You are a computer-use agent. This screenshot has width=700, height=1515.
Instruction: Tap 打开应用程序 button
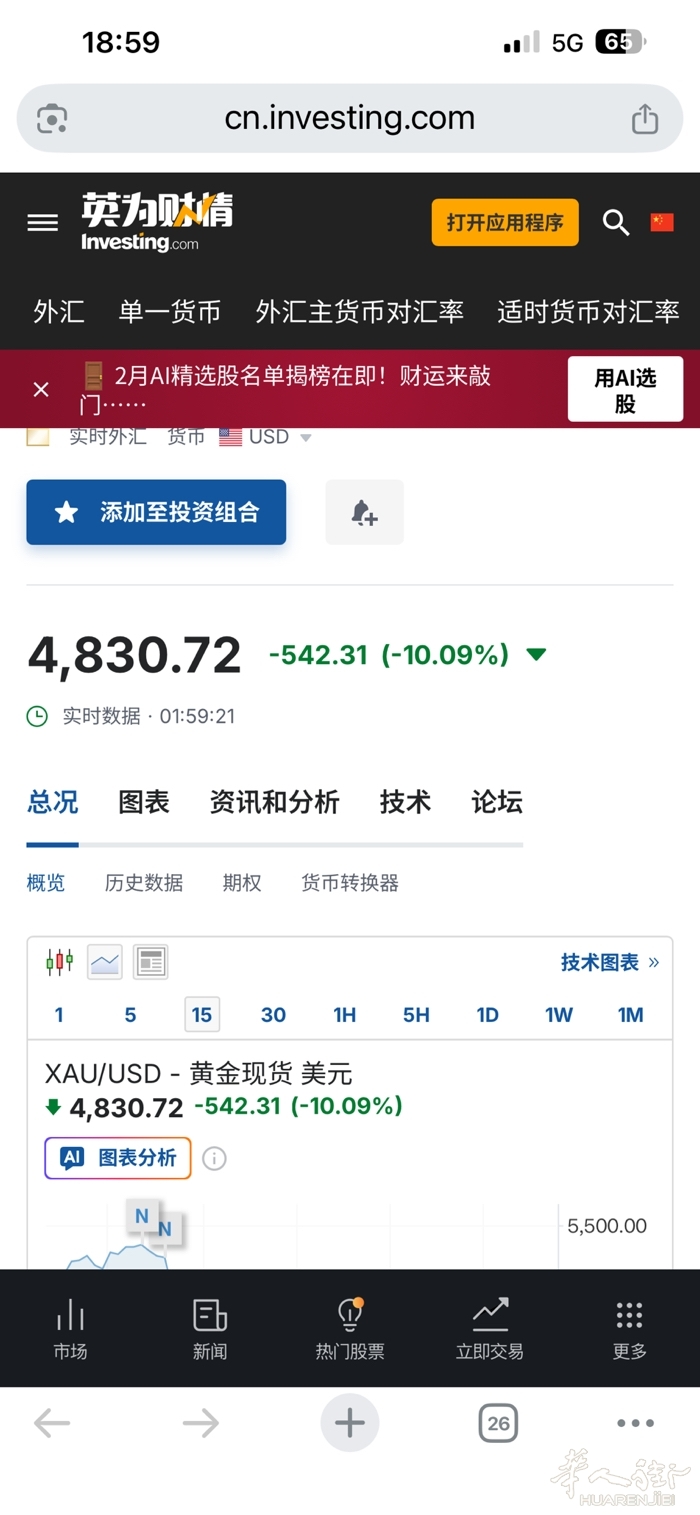point(505,222)
